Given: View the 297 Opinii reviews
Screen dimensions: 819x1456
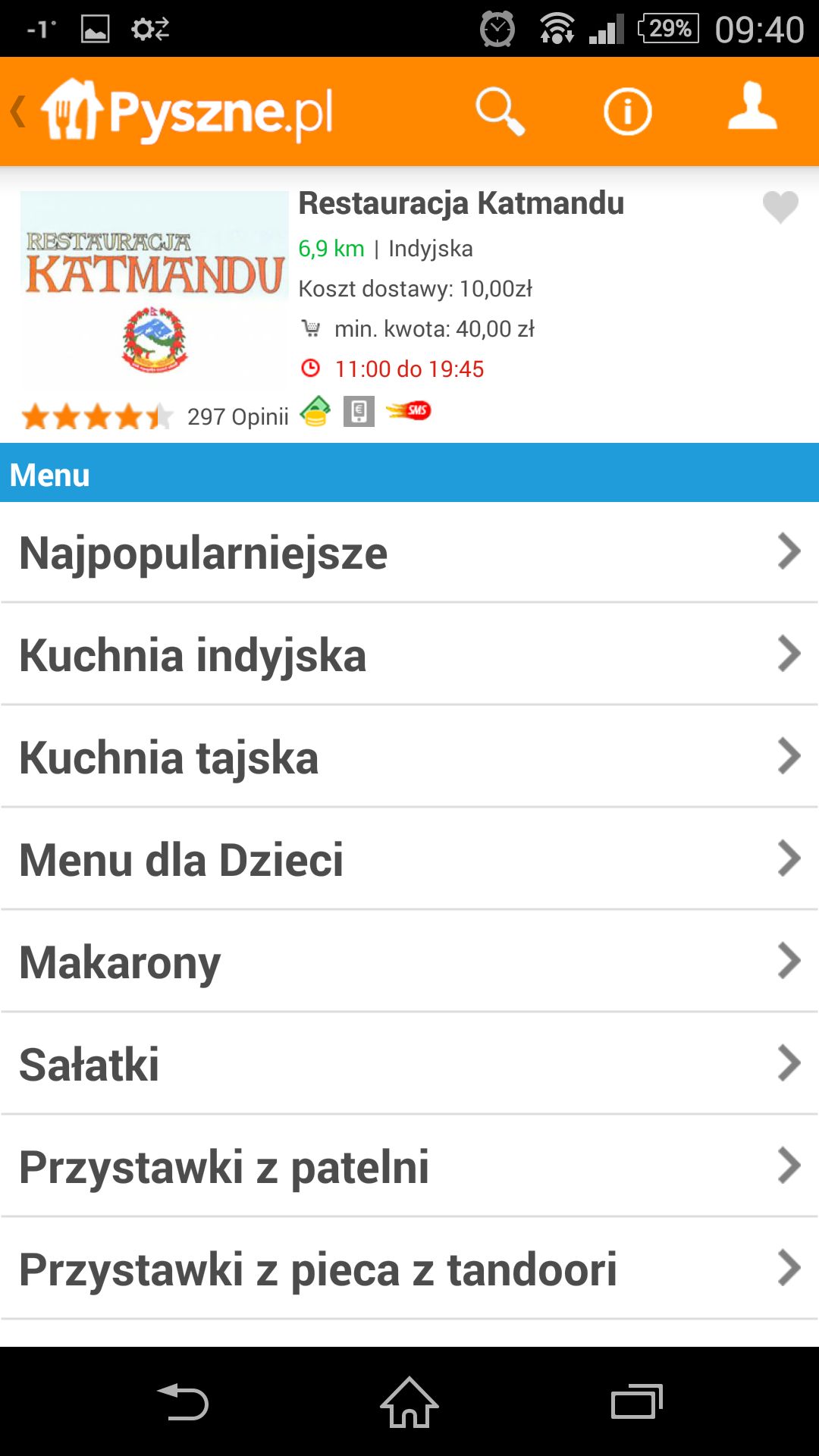Looking at the screenshot, I should 237,416.
